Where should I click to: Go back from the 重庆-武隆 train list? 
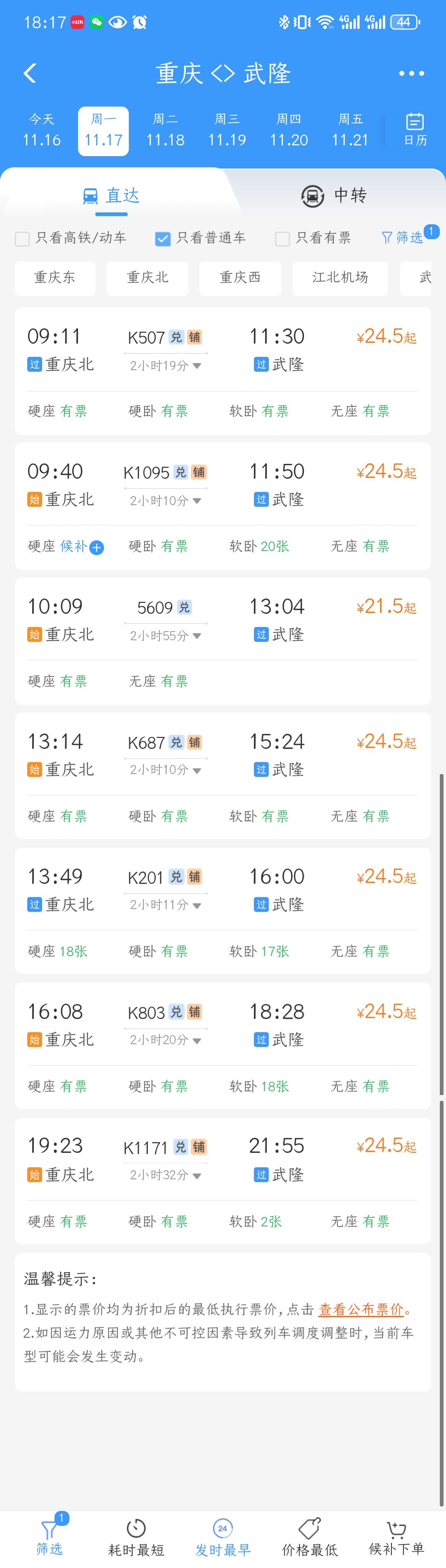coord(30,73)
